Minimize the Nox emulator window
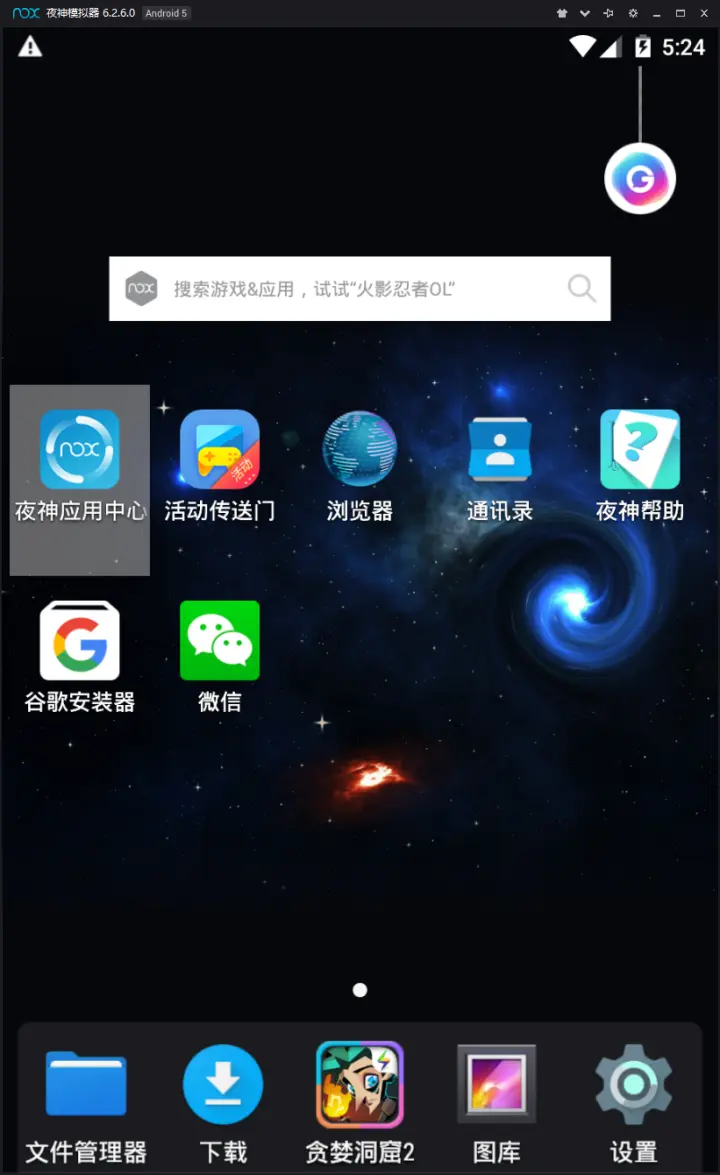720x1175 pixels. tap(657, 13)
